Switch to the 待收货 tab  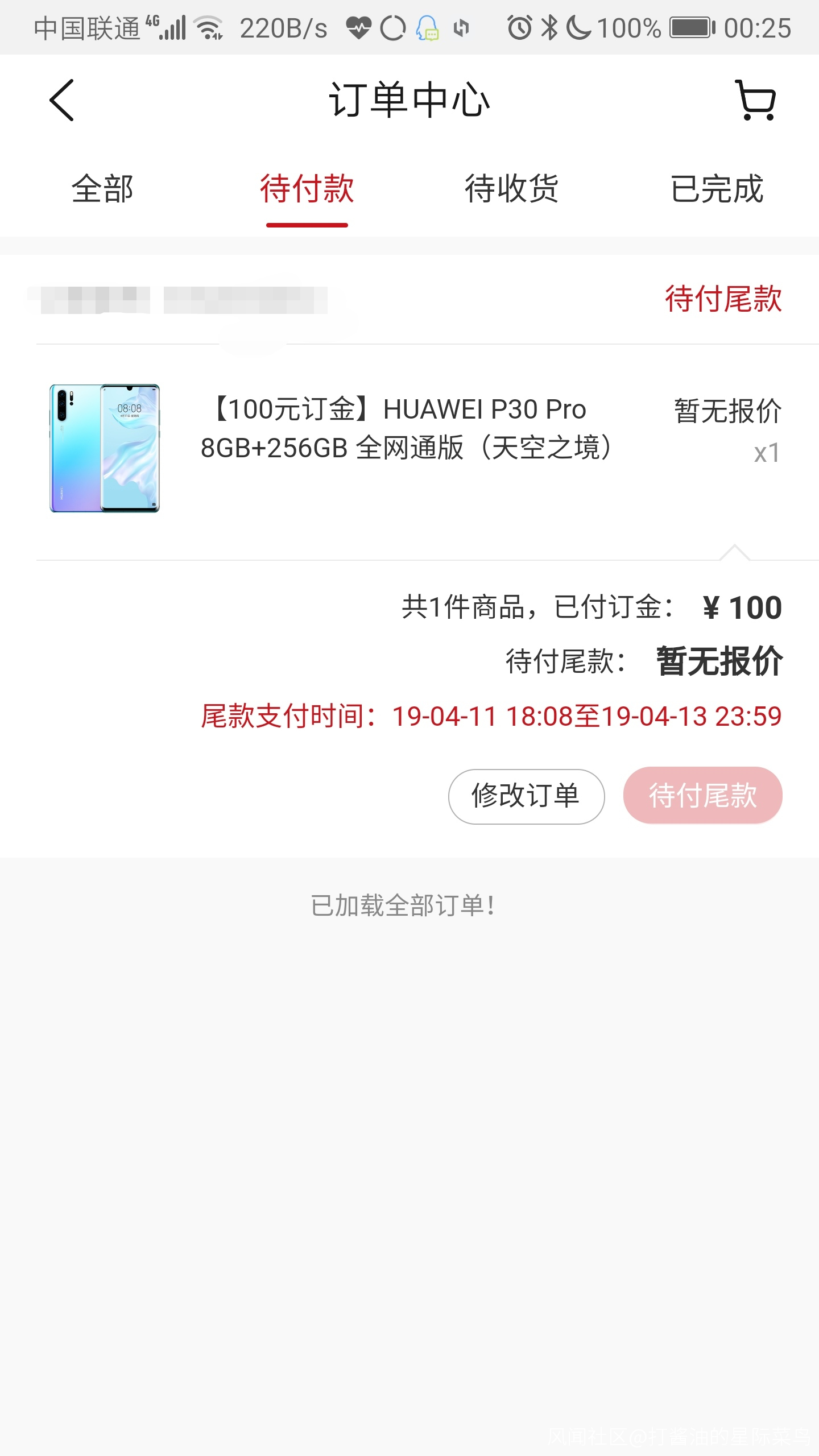512,189
